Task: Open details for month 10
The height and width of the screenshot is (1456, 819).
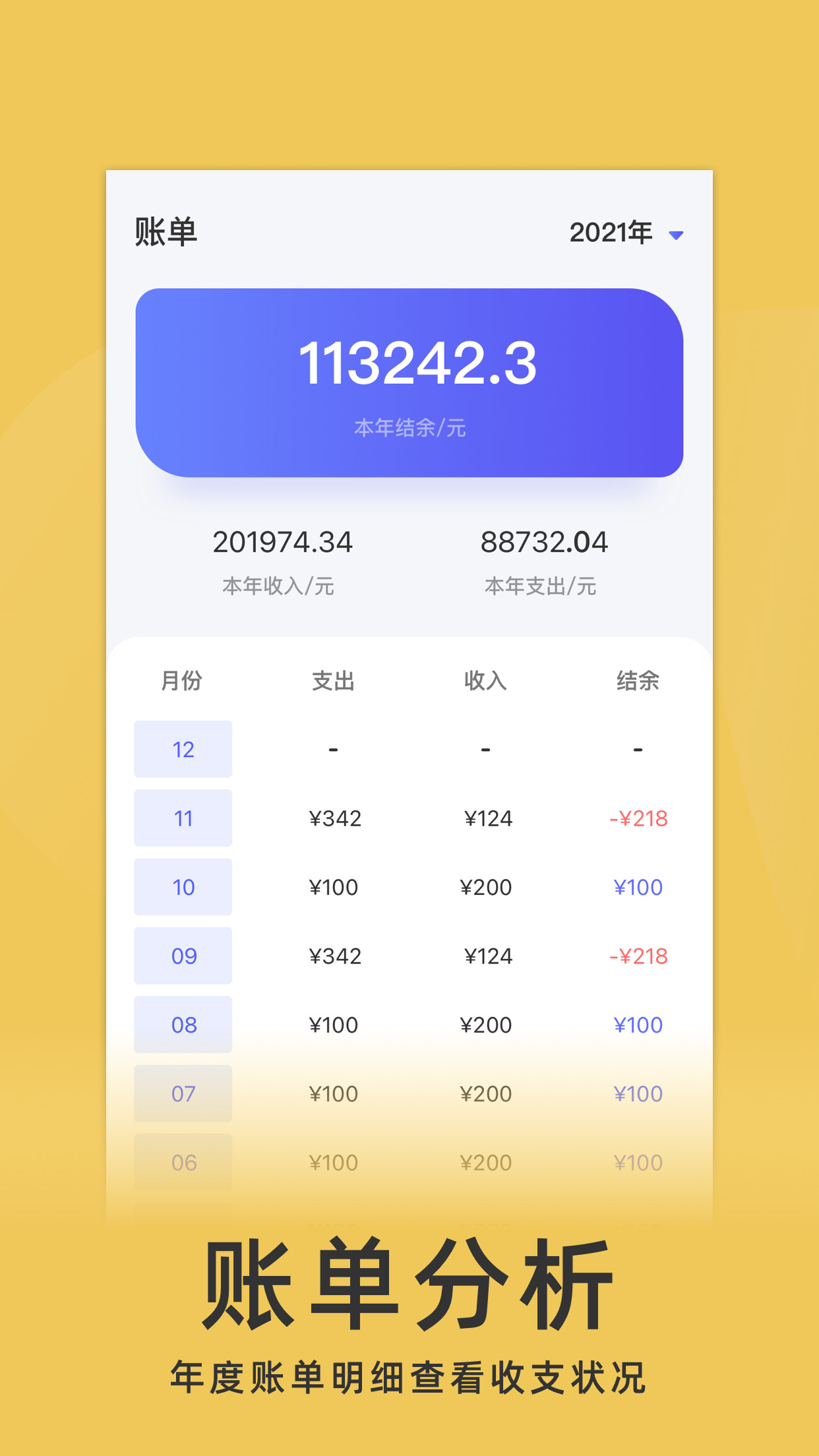Action: [183, 887]
